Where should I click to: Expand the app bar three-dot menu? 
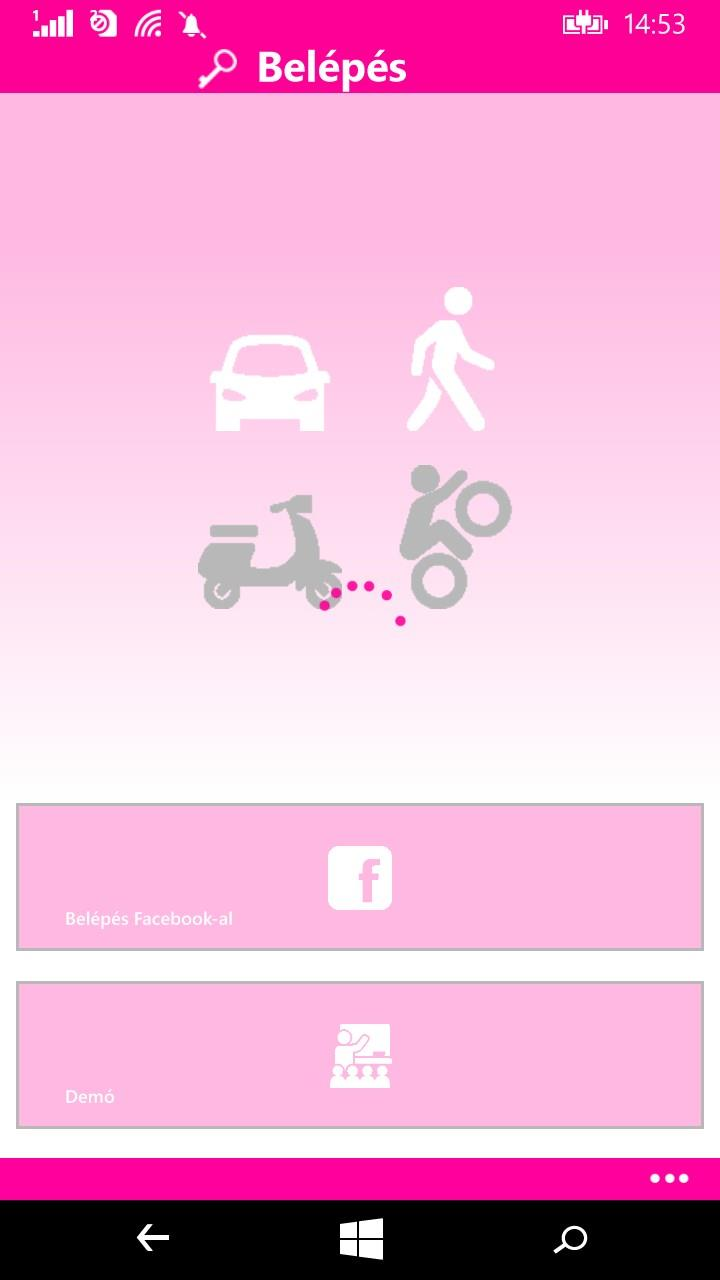[669, 1178]
